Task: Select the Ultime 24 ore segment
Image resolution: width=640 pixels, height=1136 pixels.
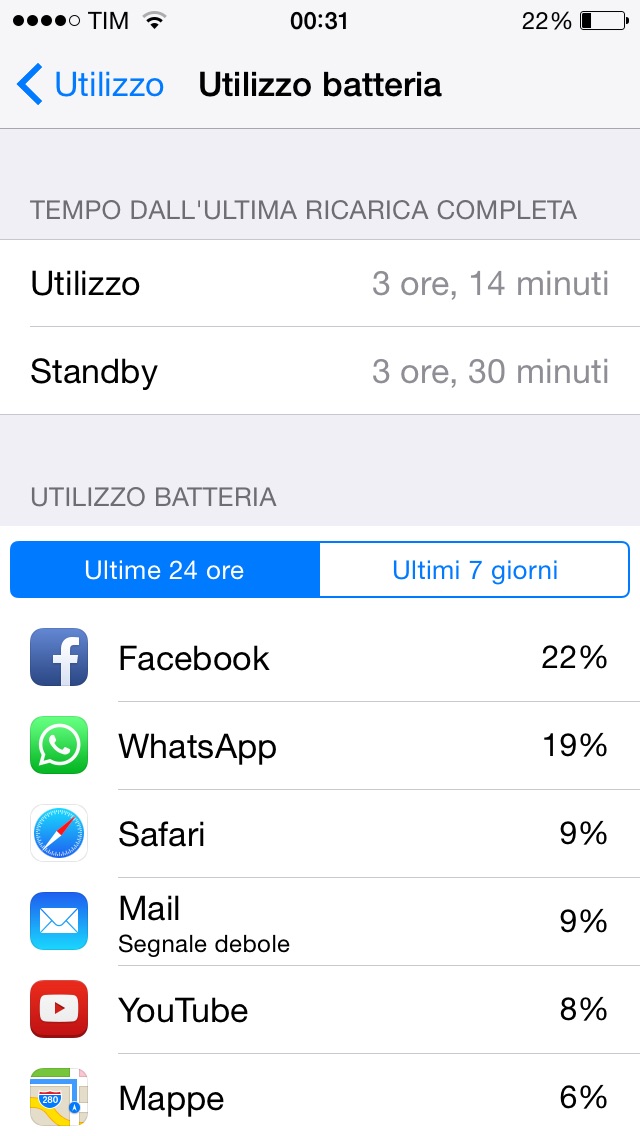Action: pos(165,569)
